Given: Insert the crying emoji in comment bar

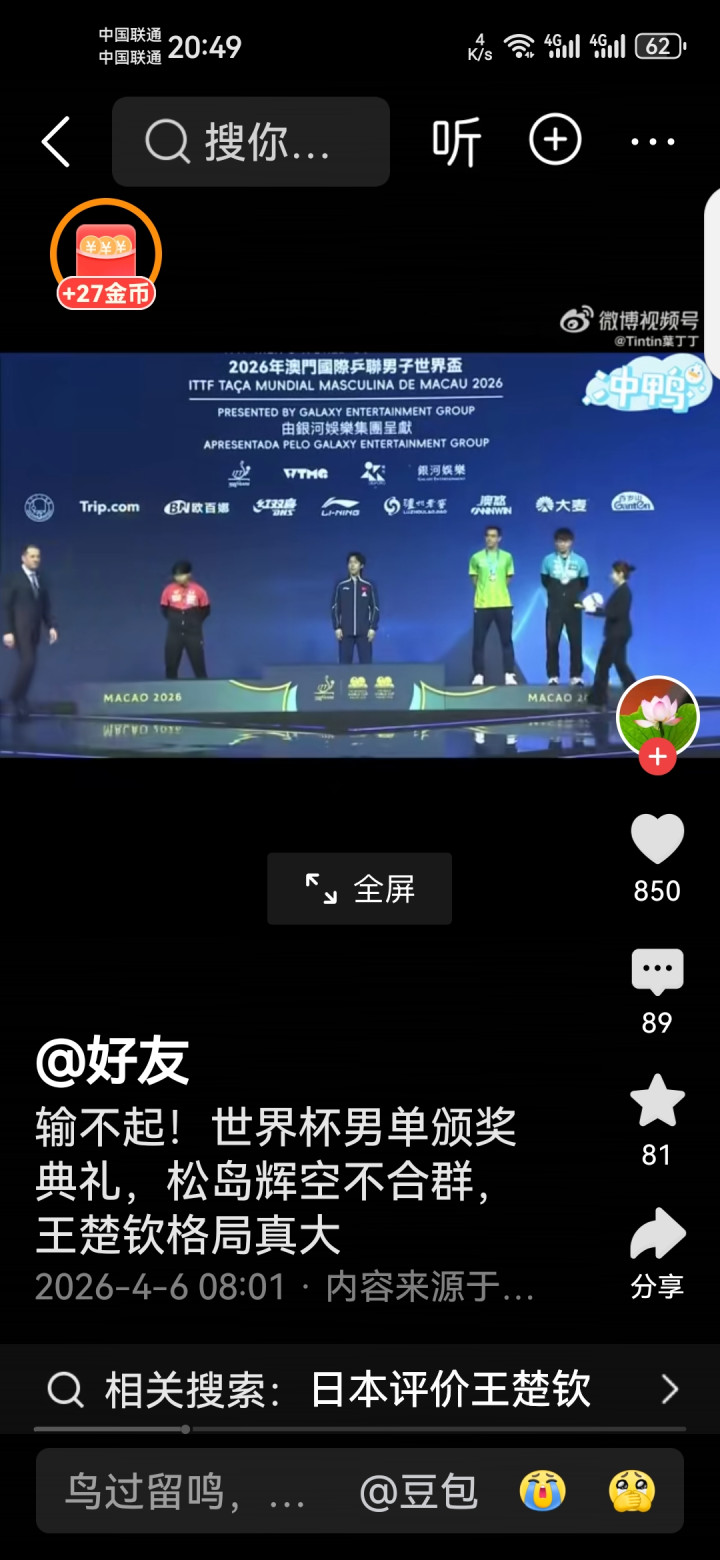Looking at the screenshot, I should click(543, 1493).
